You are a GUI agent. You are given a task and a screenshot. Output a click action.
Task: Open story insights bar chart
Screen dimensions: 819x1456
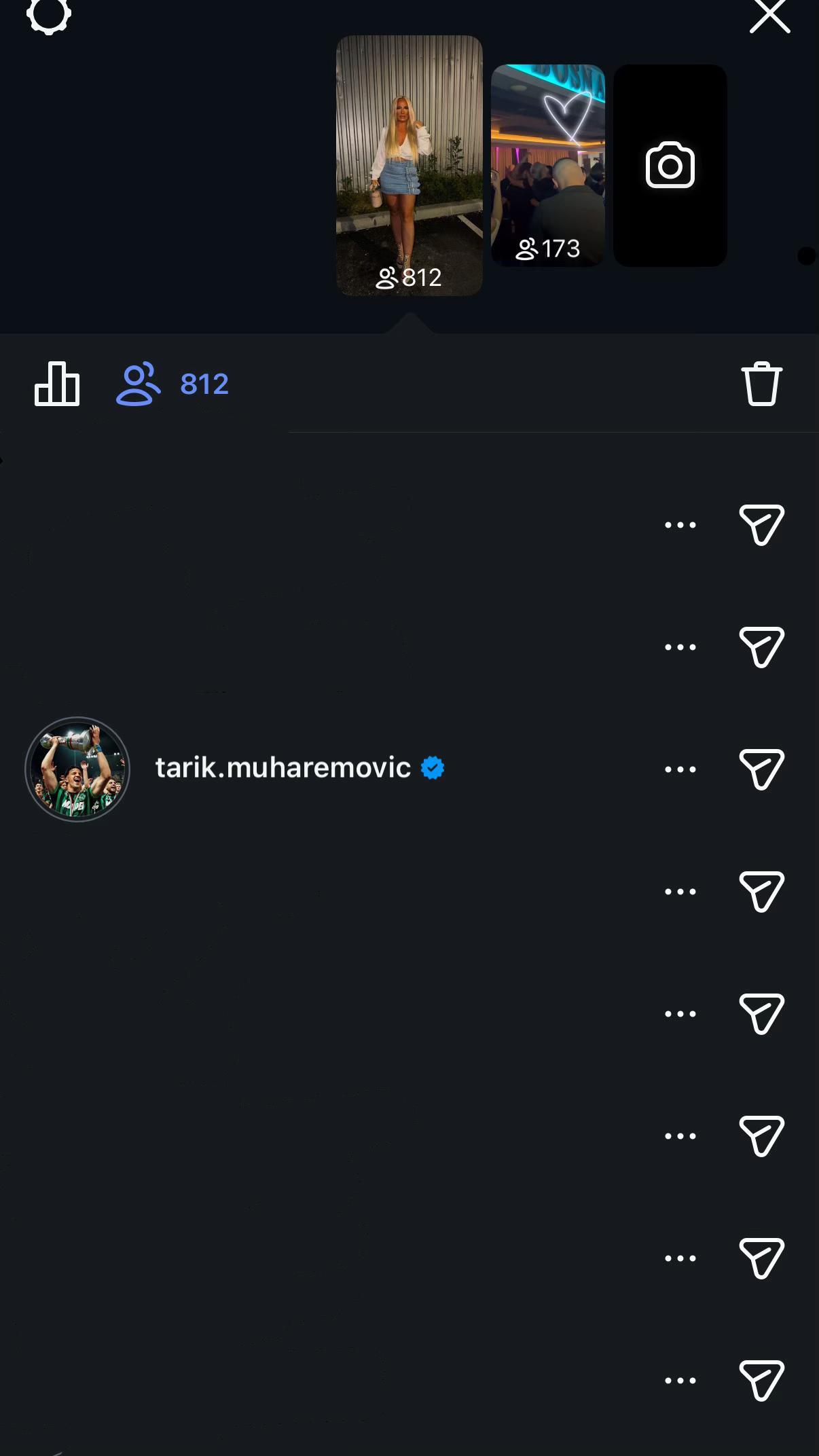[x=57, y=384]
